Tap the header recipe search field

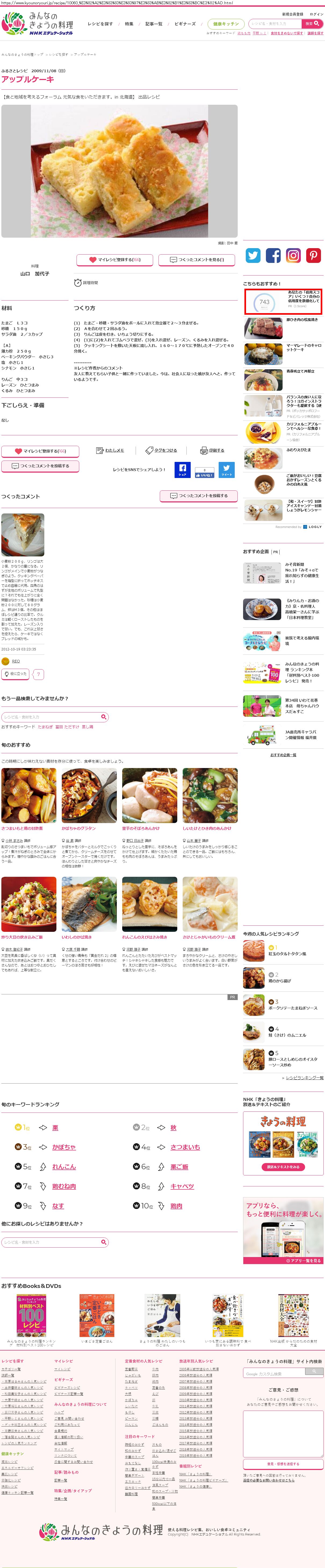coord(276,24)
